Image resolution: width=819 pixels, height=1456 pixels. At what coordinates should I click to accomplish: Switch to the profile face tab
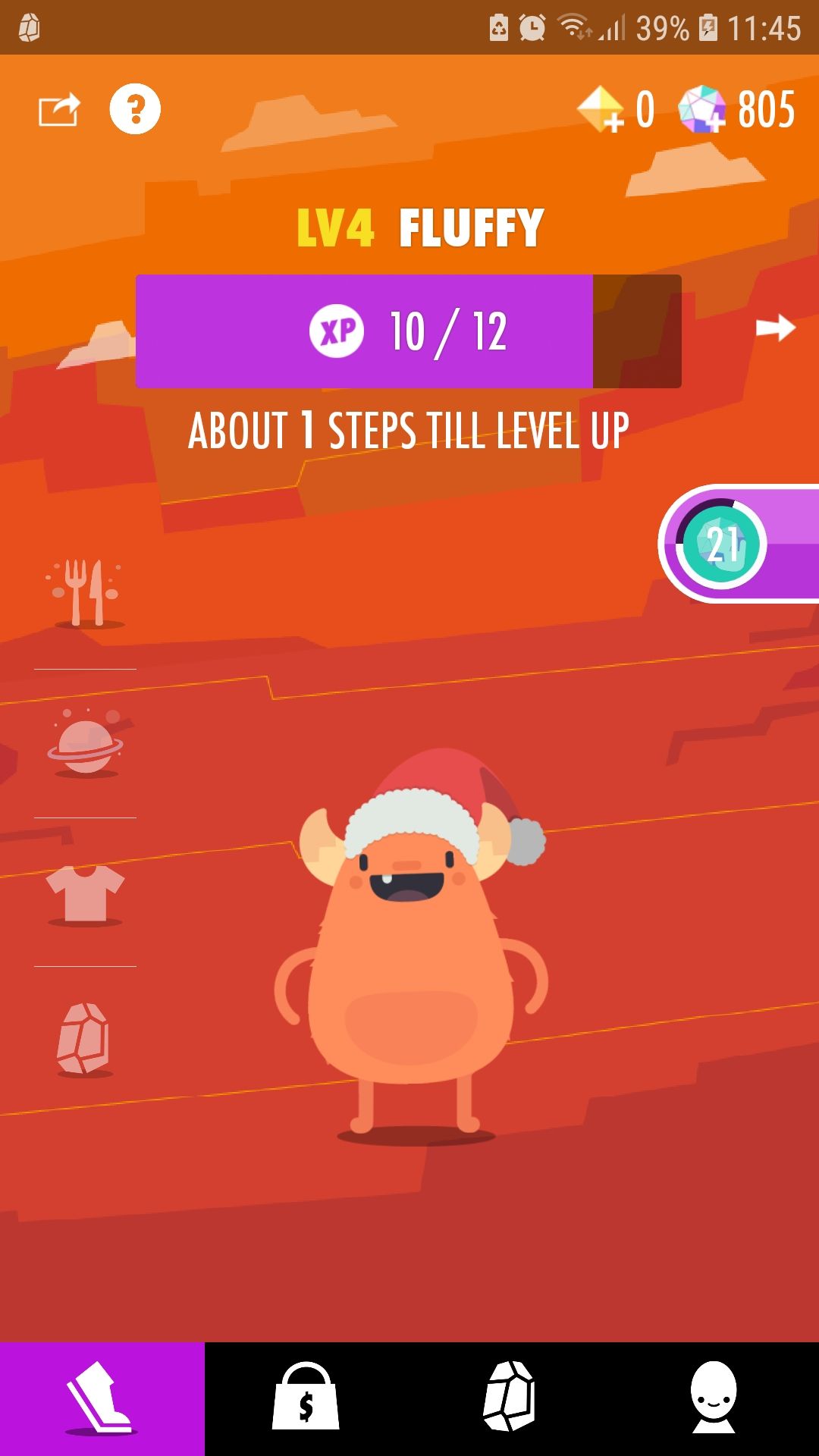714,1398
